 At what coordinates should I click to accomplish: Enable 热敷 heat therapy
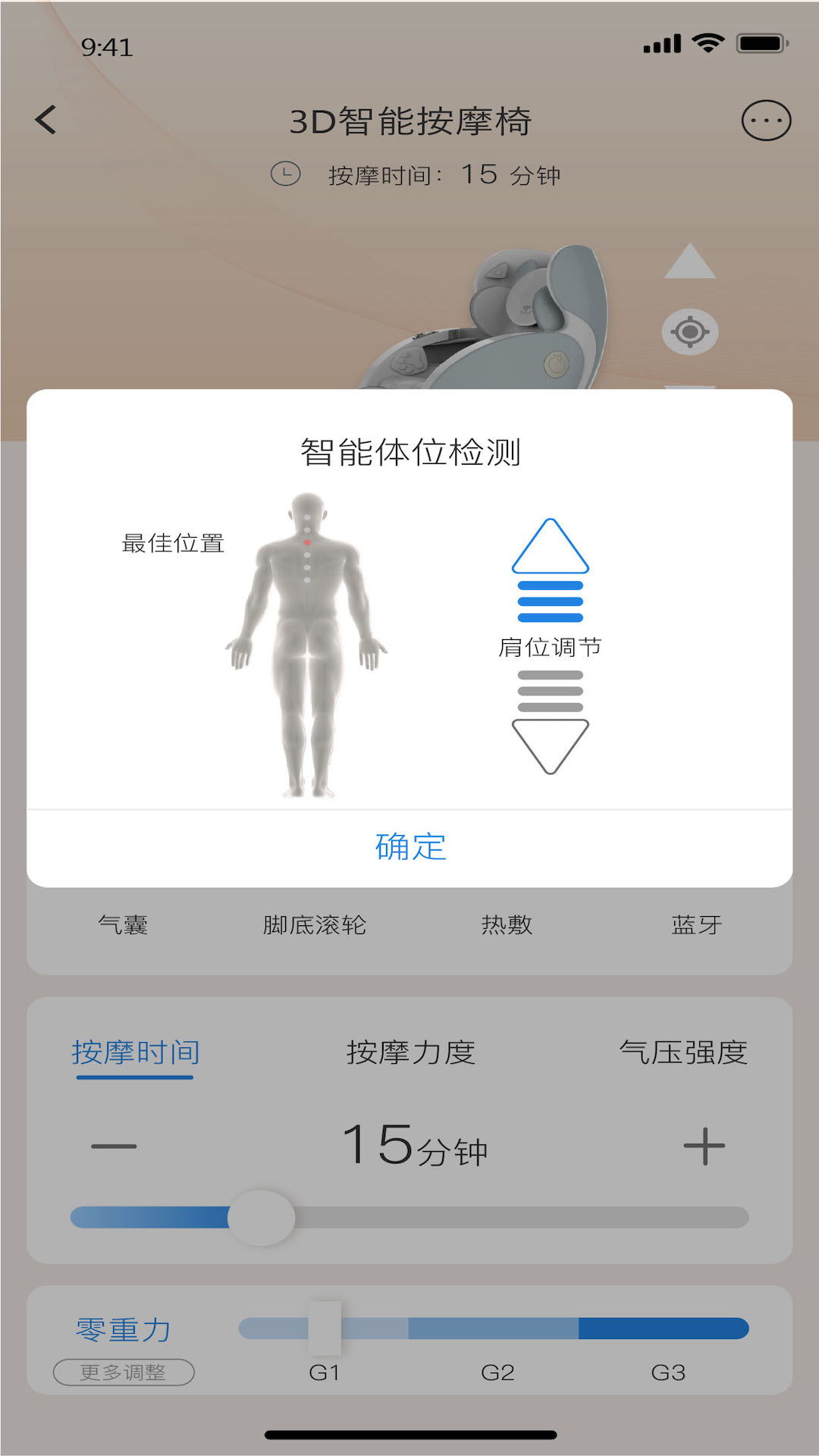[x=507, y=924]
